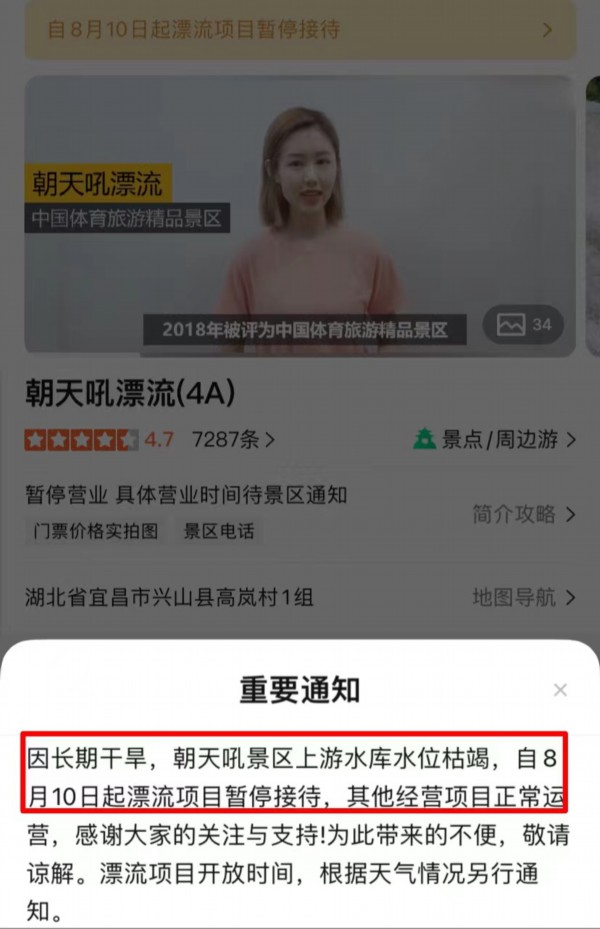Viewport: 600px width, 929px height.
Task: Open 地图导航 for the address
Action: pos(525,598)
